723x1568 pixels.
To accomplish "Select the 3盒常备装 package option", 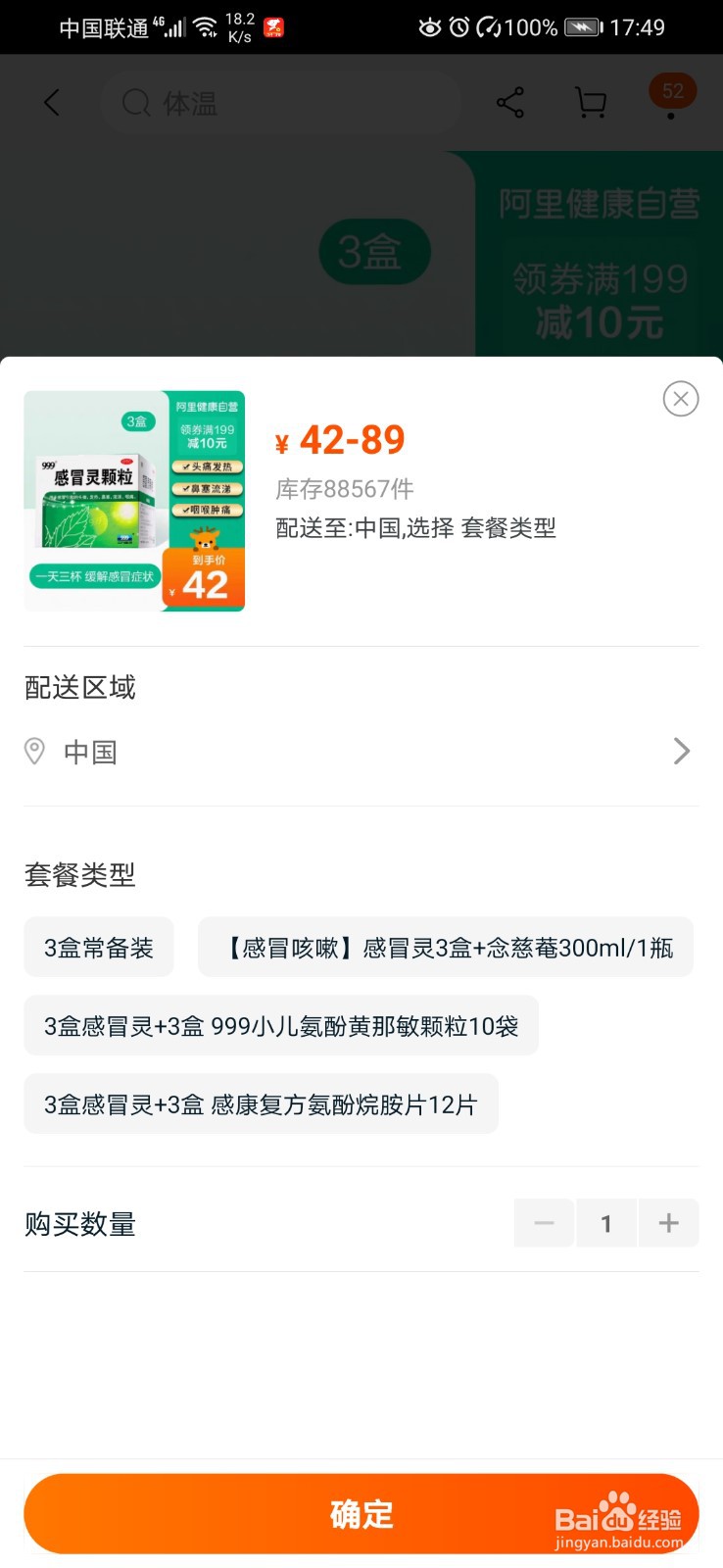I will (x=98, y=947).
